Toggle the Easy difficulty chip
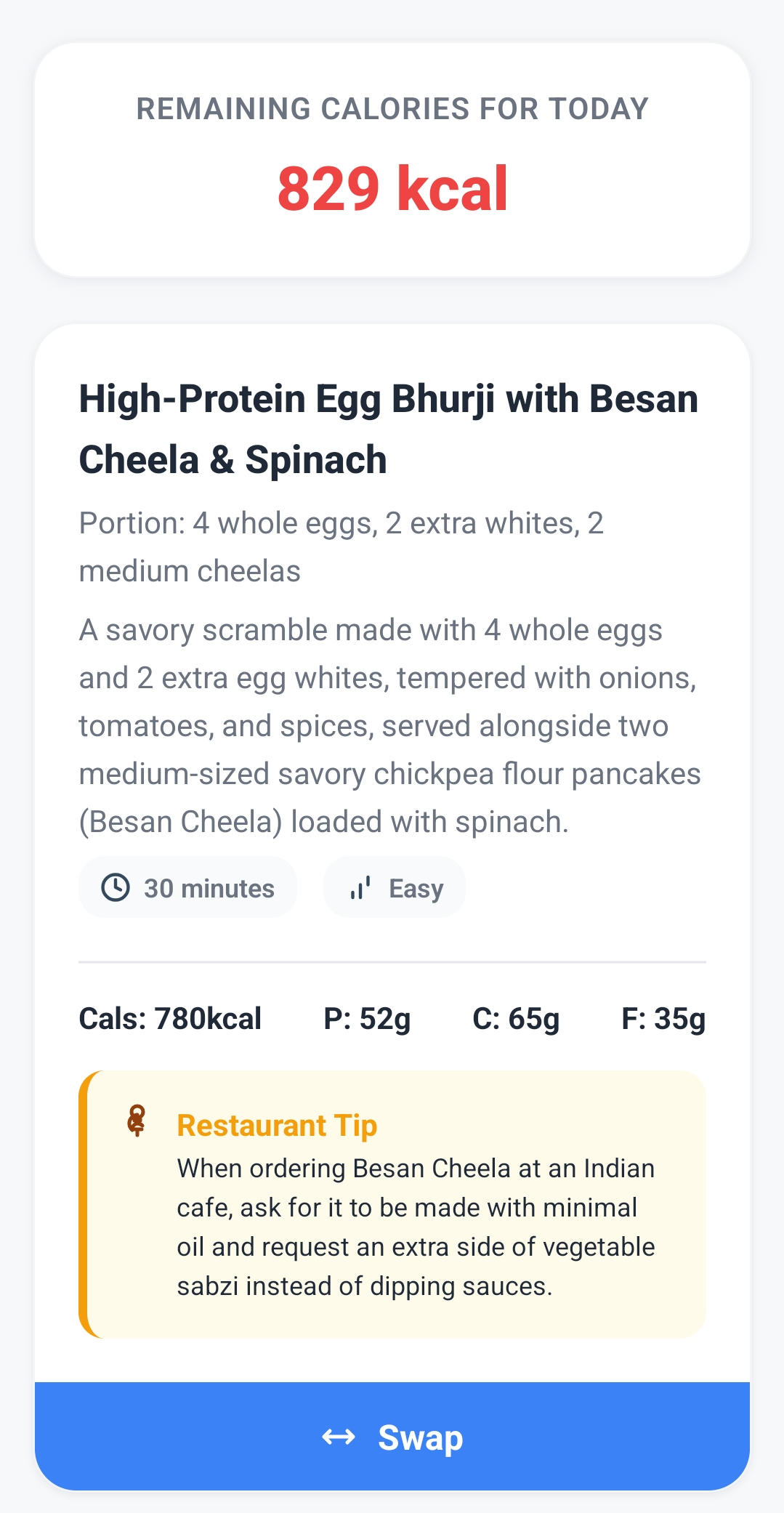The height and width of the screenshot is (1513, 784). tap(395, 887)
